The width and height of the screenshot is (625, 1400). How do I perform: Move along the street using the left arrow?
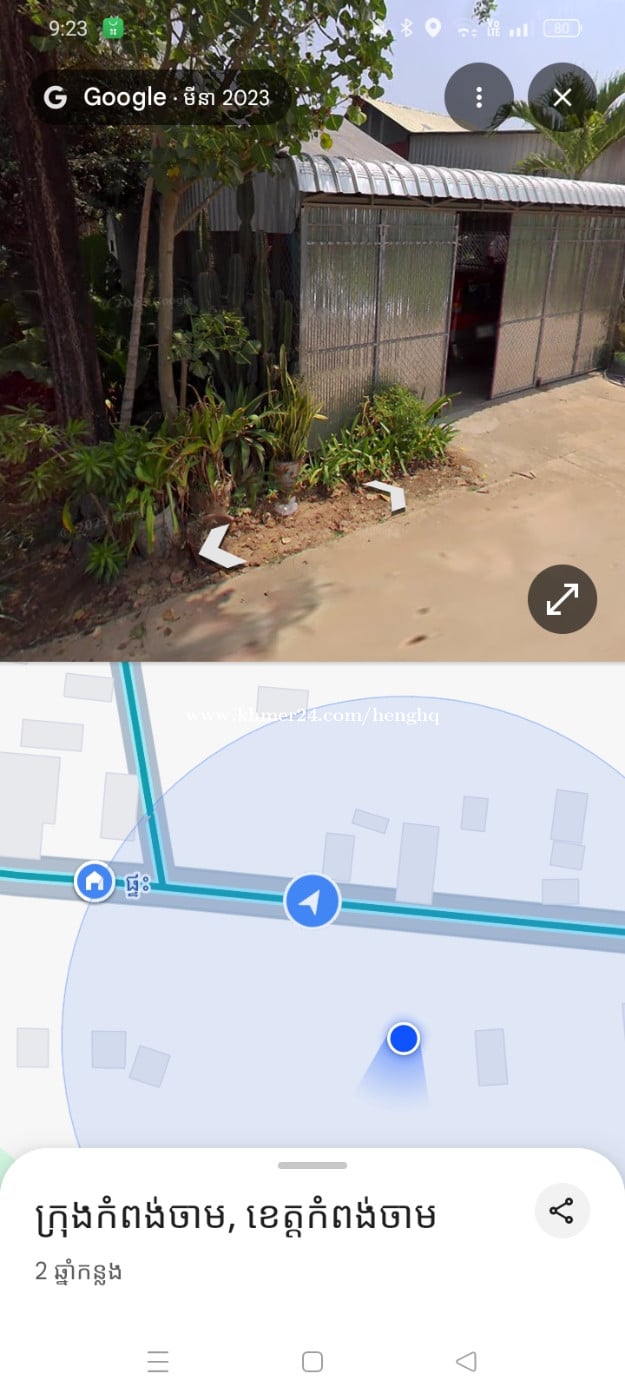221,547
